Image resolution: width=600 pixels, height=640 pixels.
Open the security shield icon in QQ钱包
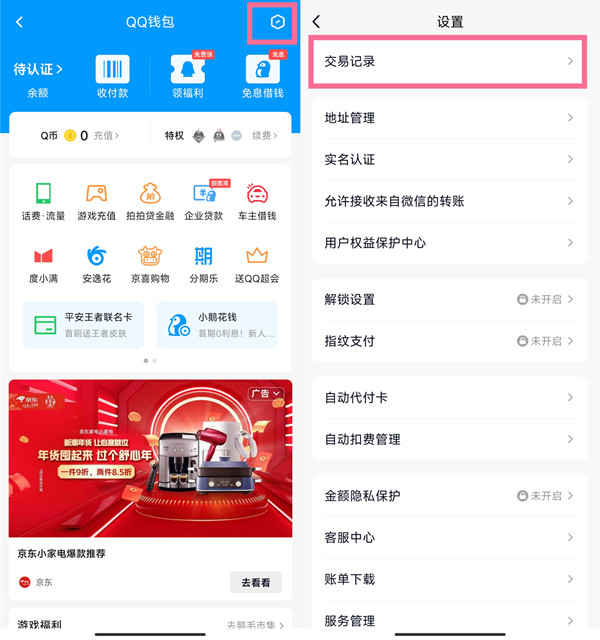point(278,22)
